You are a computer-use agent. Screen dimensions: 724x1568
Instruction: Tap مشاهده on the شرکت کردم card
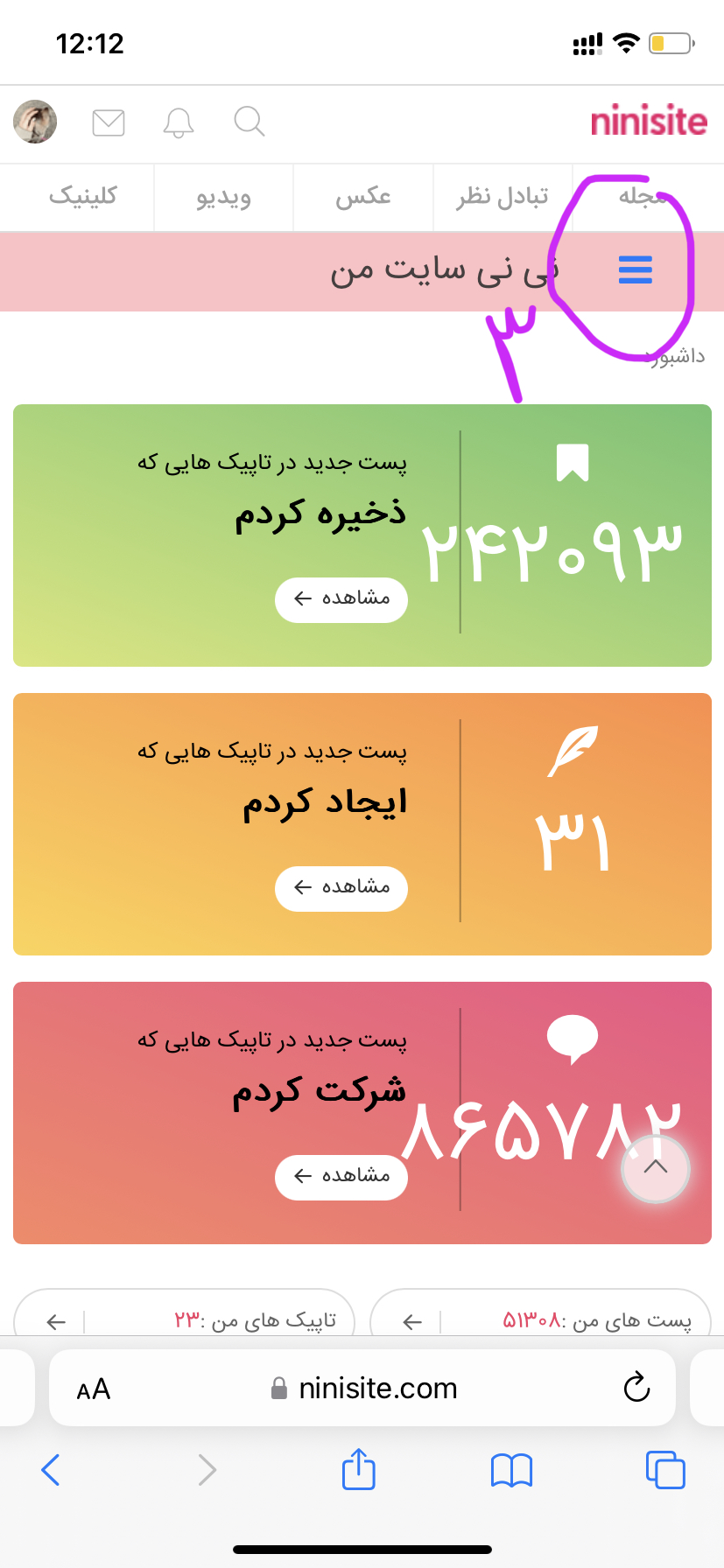coord(341,1177)
